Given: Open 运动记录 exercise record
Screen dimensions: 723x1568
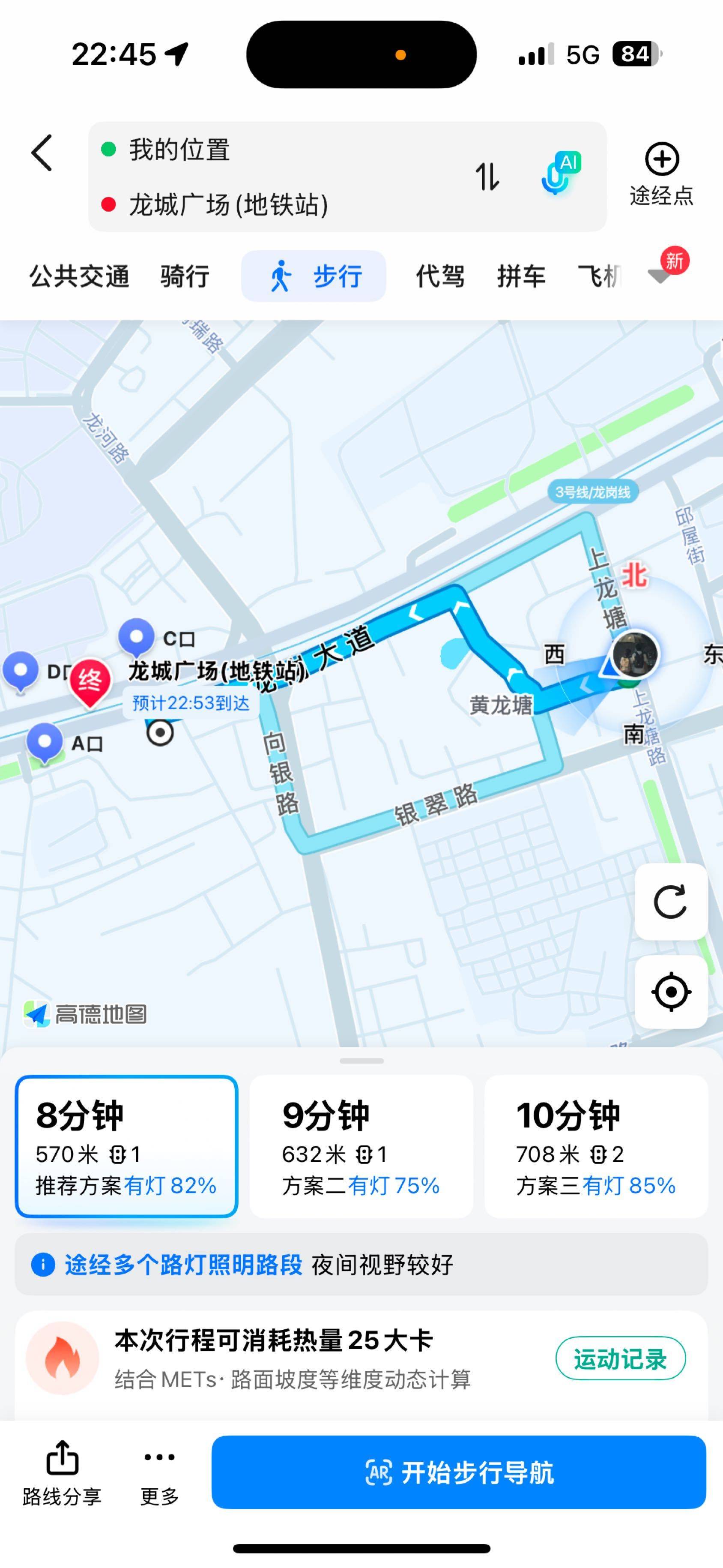Looking at the screenshot, I should pyautogui.click(x=620, y=1359).
